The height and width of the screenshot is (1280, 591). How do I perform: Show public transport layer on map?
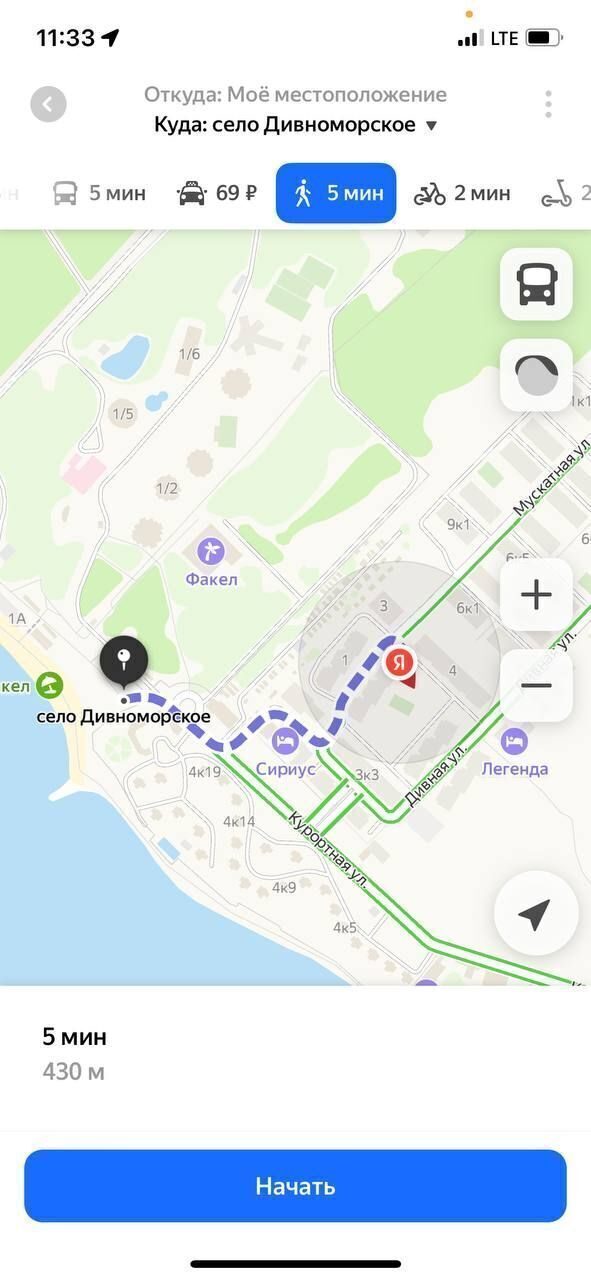(537, 284)
